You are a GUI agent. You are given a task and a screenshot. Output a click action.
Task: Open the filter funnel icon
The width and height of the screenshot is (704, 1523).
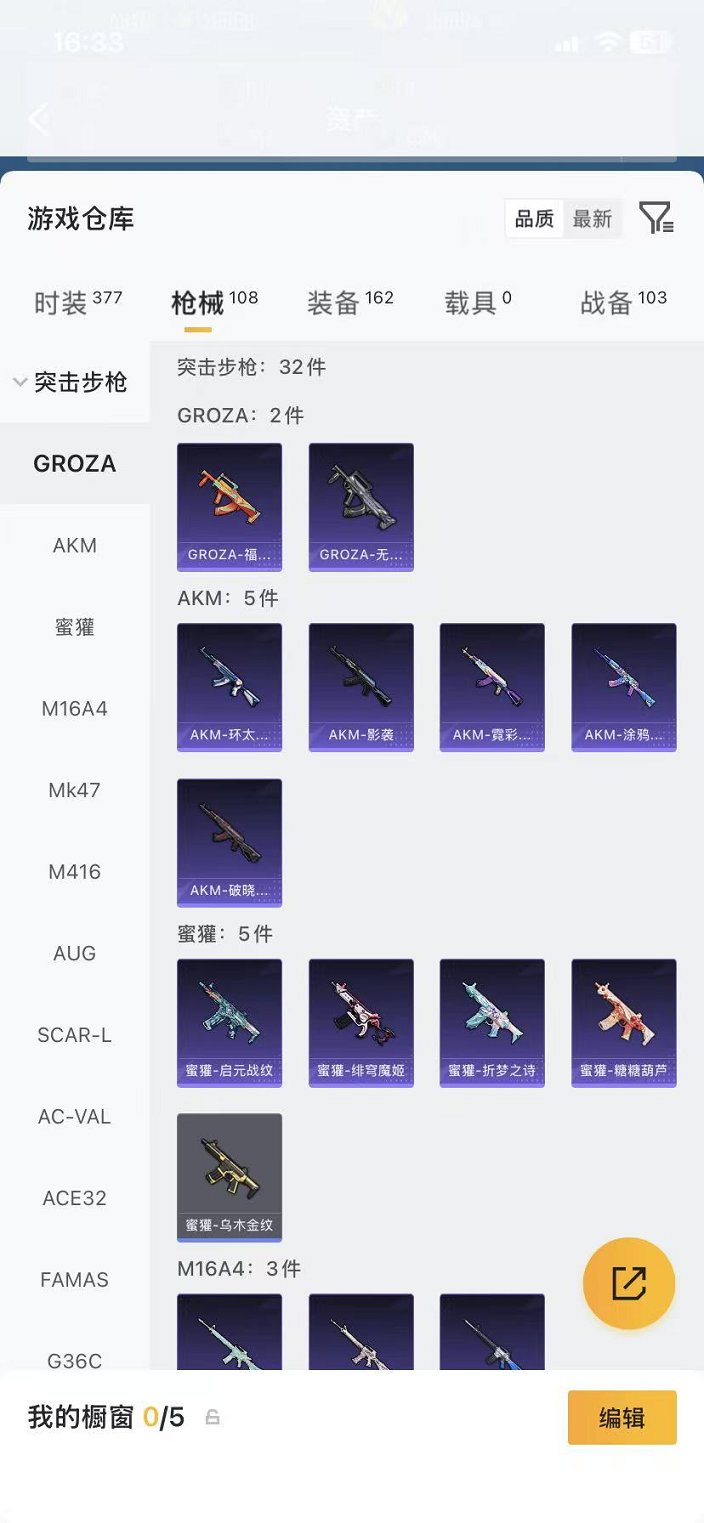pos(656,218)
